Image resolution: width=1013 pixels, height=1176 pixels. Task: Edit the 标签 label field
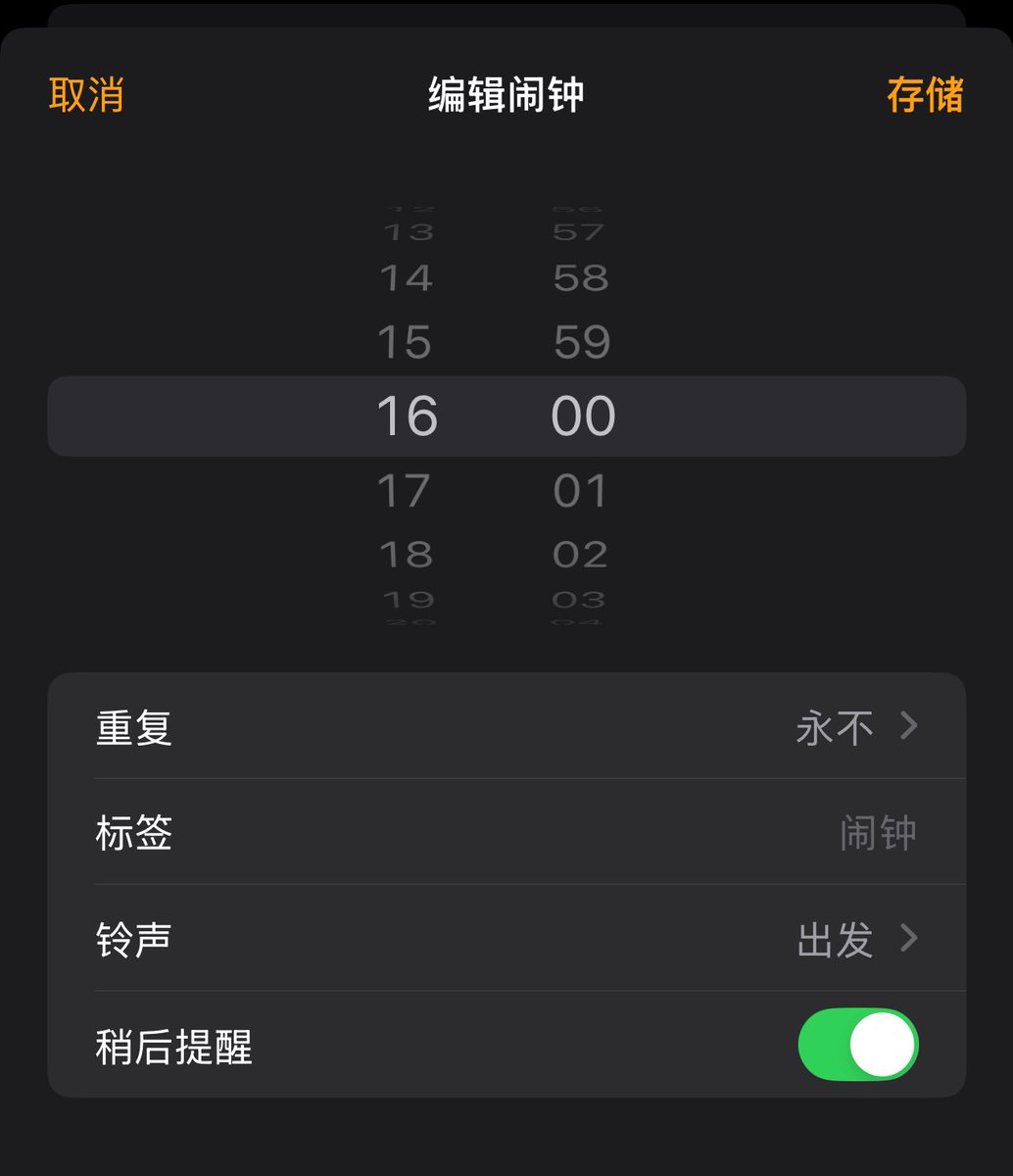(506, 833)
